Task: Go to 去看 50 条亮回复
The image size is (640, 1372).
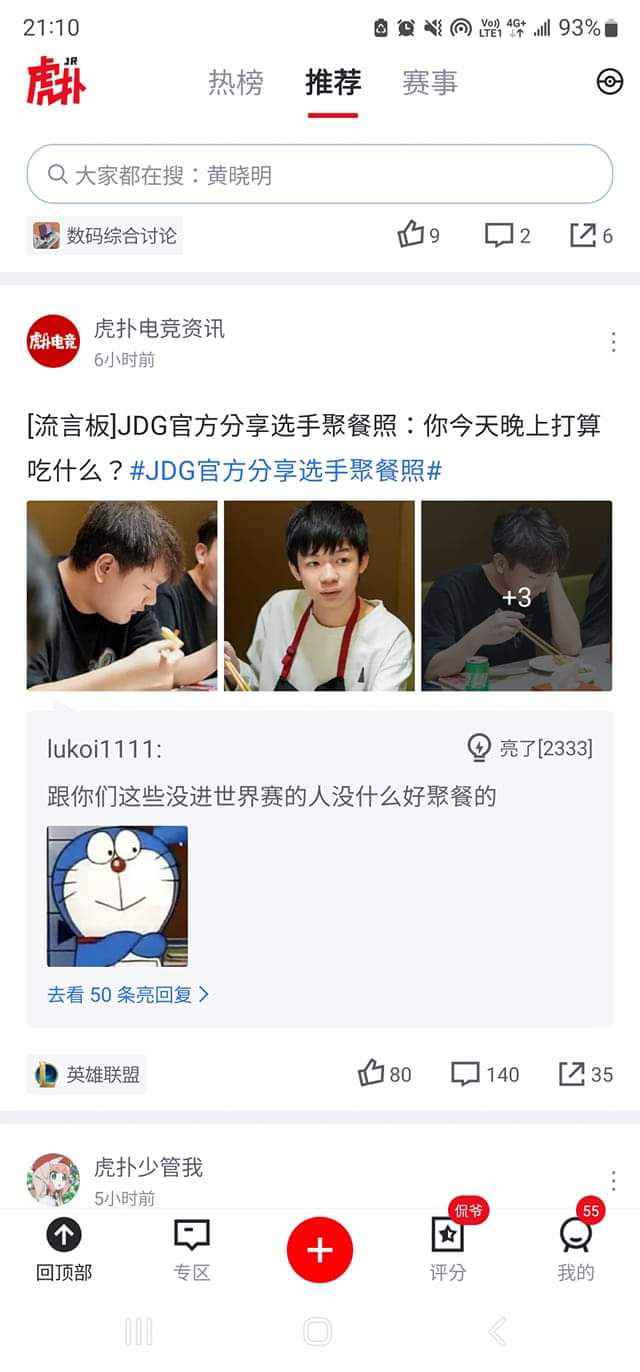Action: click(x=128, y=994)
